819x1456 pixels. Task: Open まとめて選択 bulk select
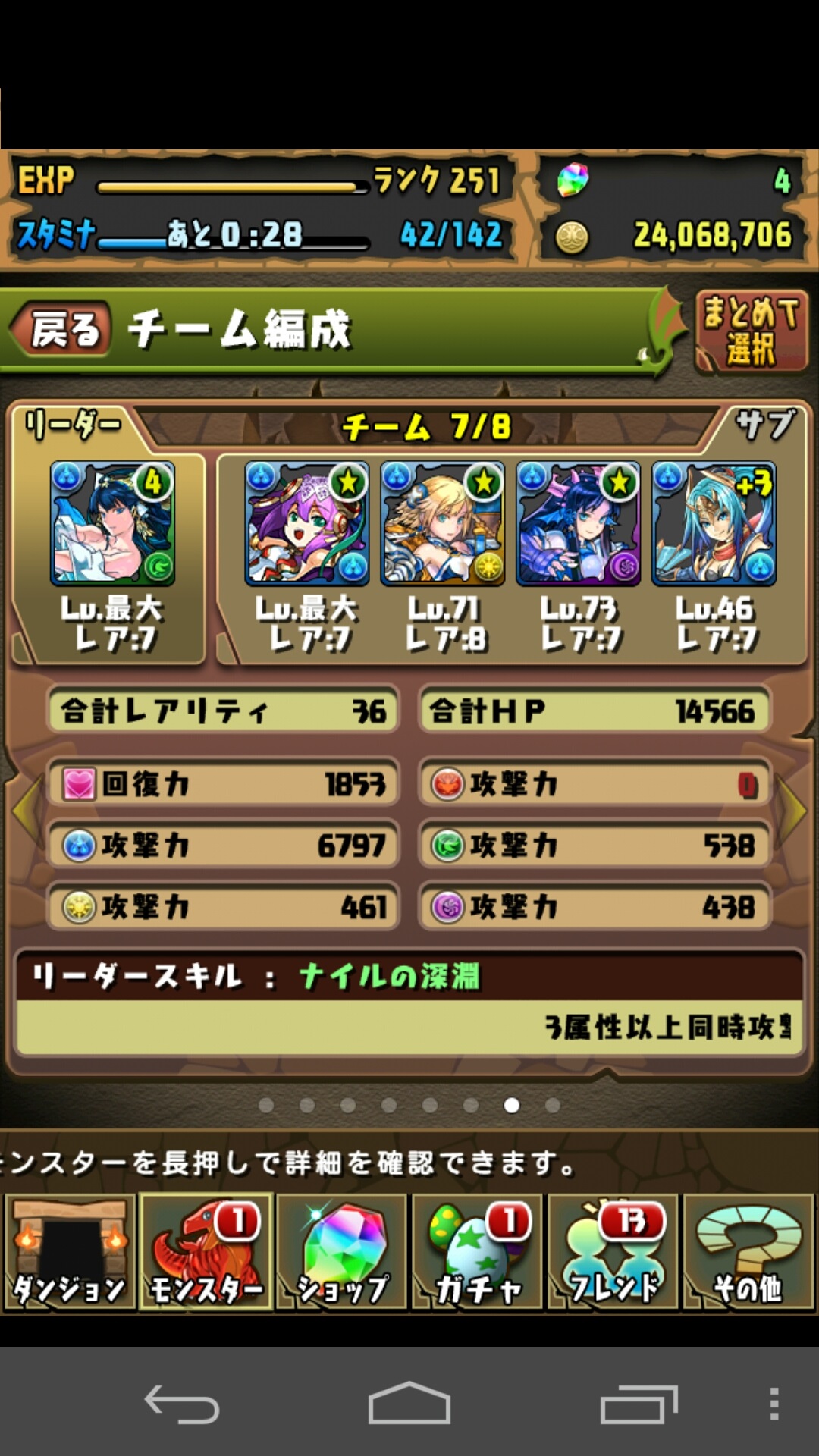[751, 331]
